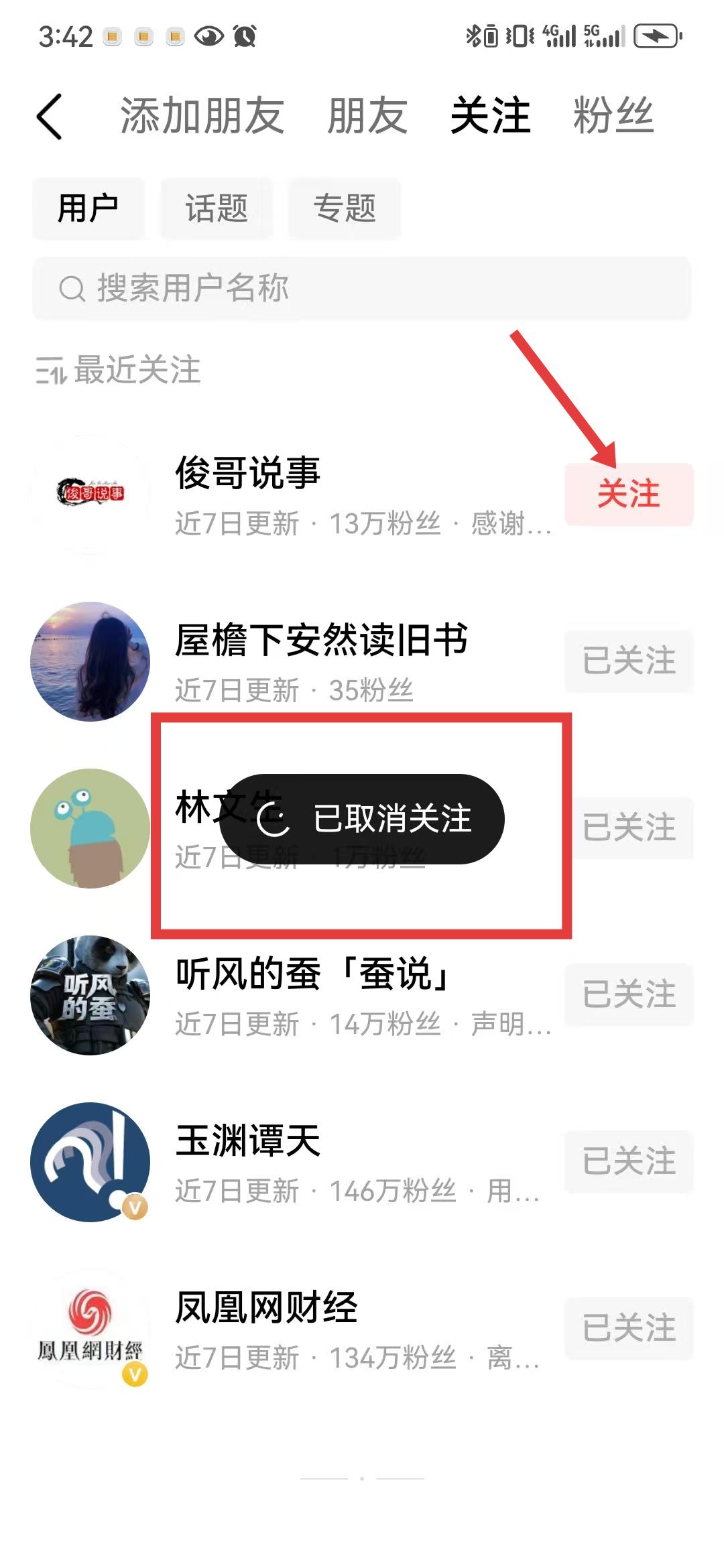Image resolution: width=724 pixels, height=1568 pixels.
Task: Unfollow 屋檐下安然读旧书 via 已关注 button
Action: 628,661
